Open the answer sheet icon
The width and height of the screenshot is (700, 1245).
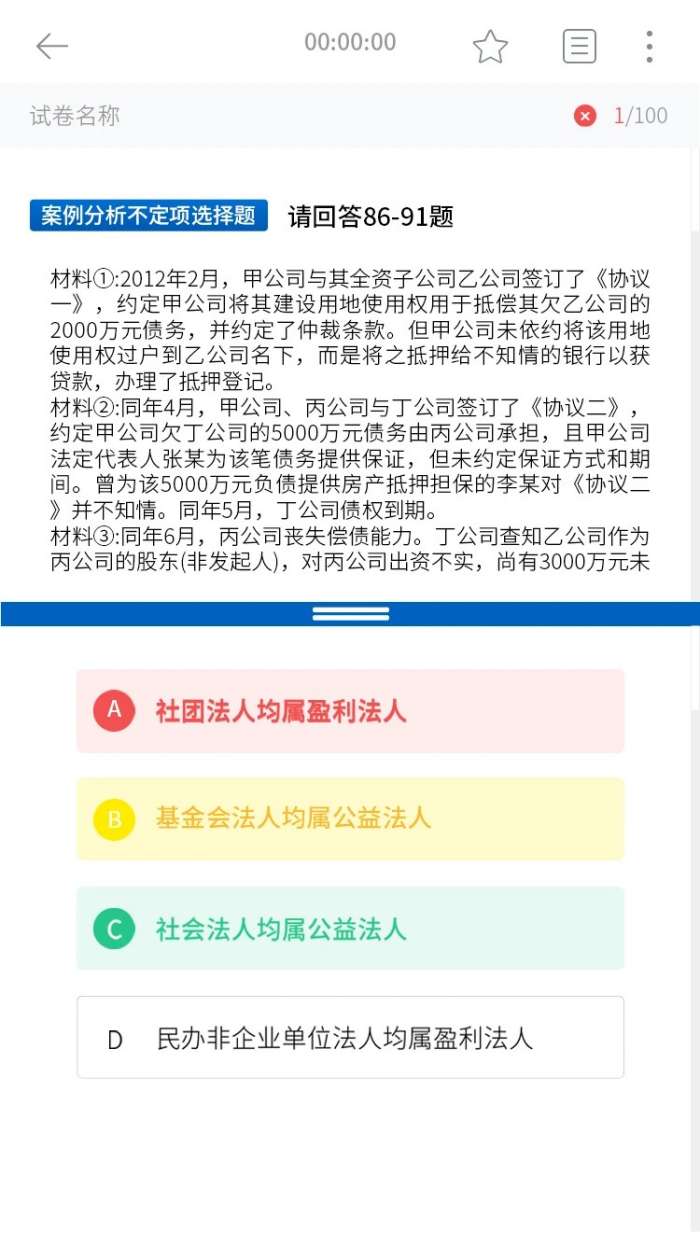[579, 46]
